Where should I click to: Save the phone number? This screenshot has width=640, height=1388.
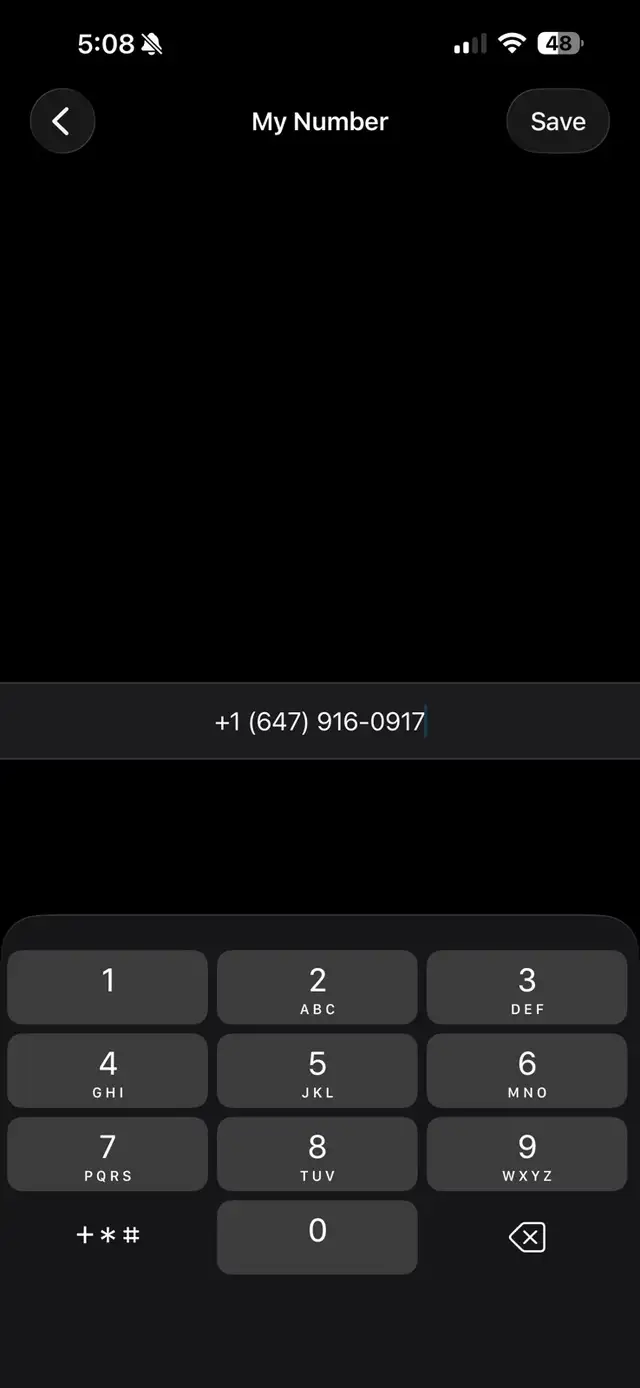point(558,122)
